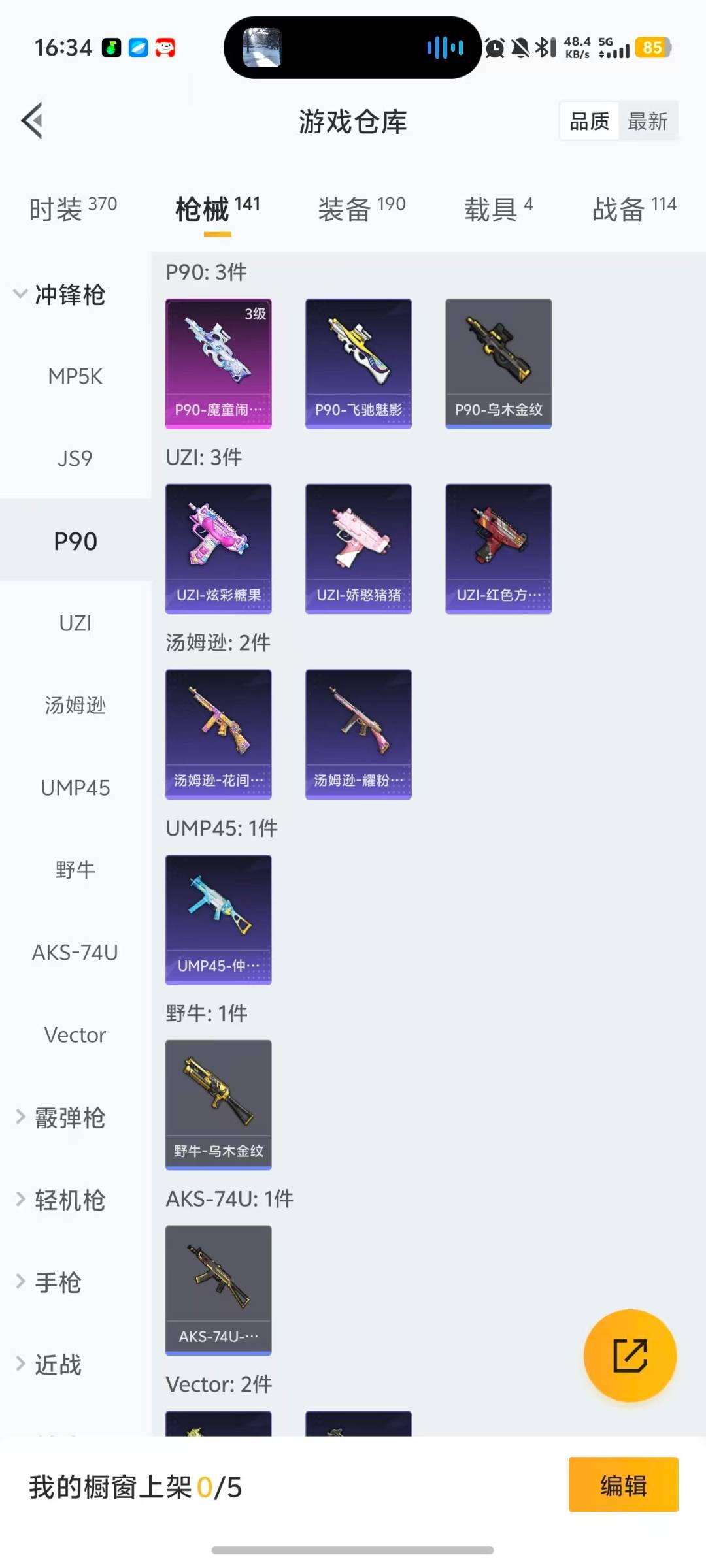Viewport: 706px width, 1568px height.
Task: Switch sorting to 最新
Action: [x=648, y=121]
